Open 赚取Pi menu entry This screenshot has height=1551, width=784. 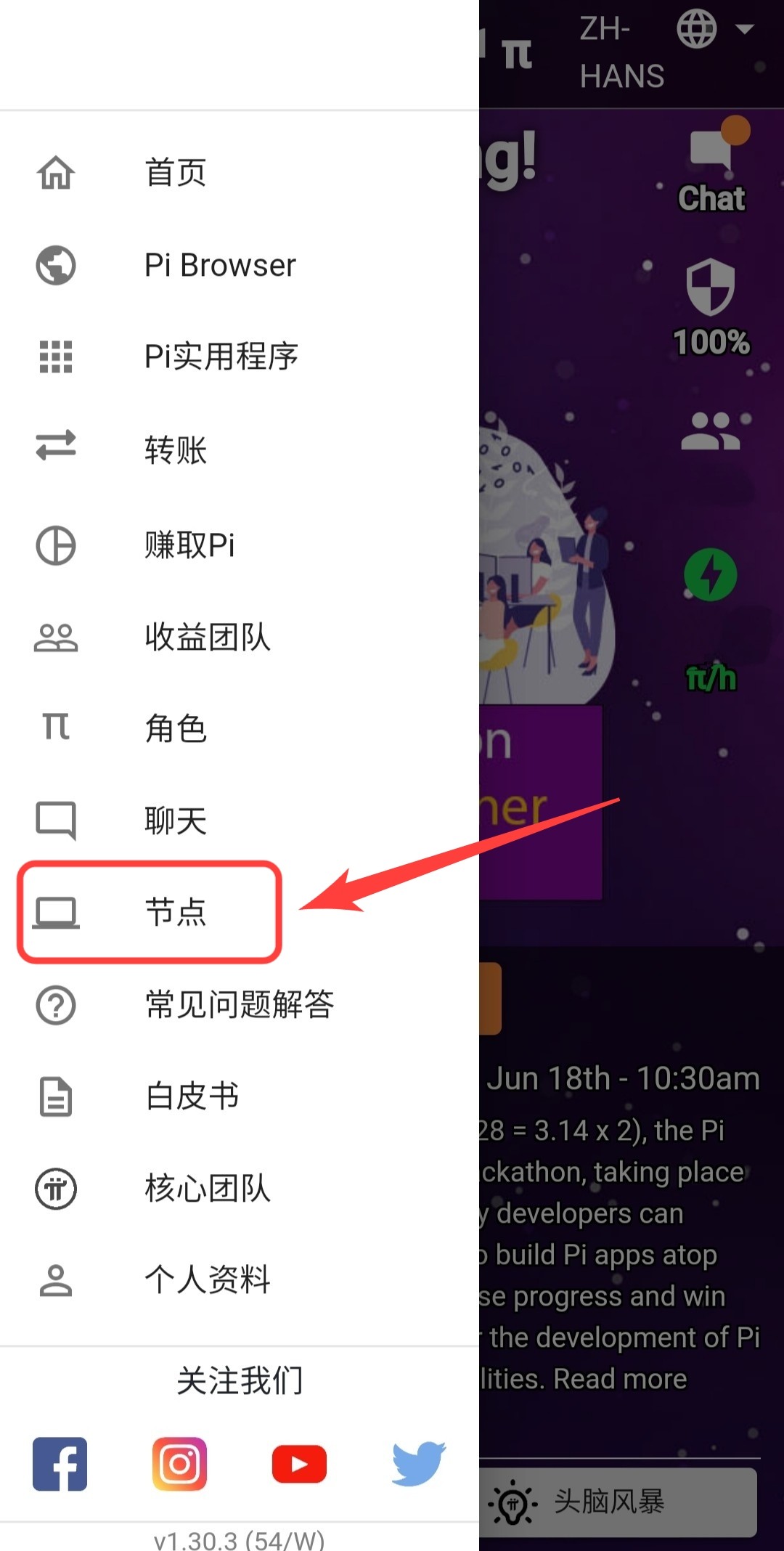189,545
